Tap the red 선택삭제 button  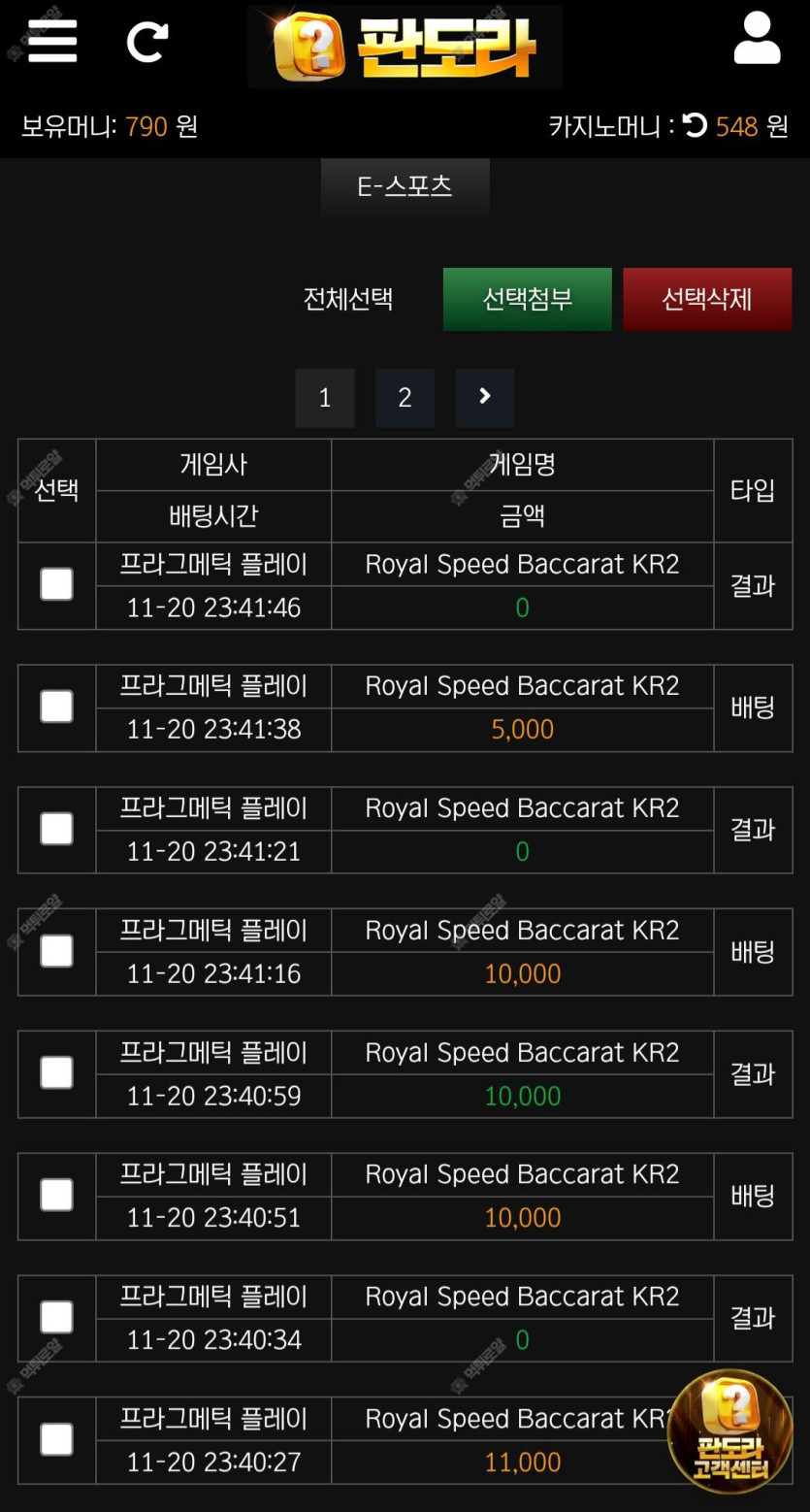pos(707,299)
